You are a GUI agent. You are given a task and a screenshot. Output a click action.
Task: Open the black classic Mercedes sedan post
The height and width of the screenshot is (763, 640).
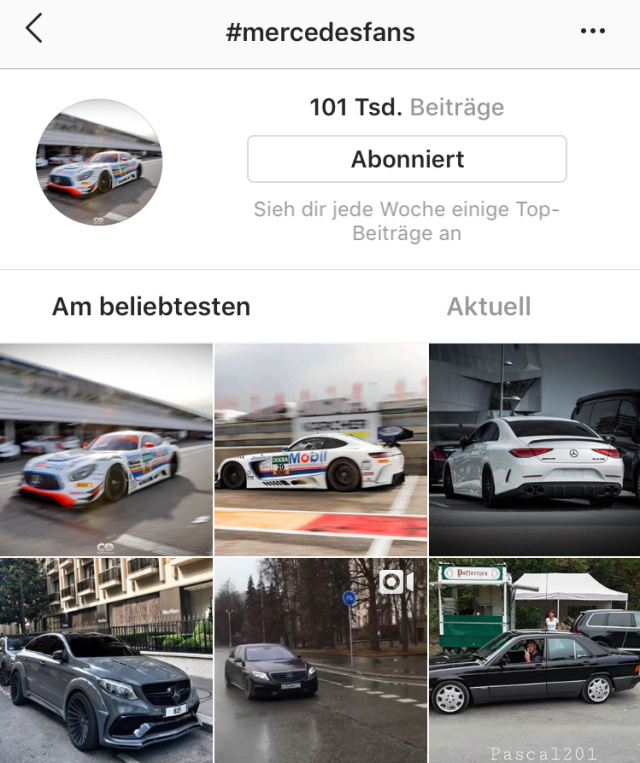pos(534,660)
